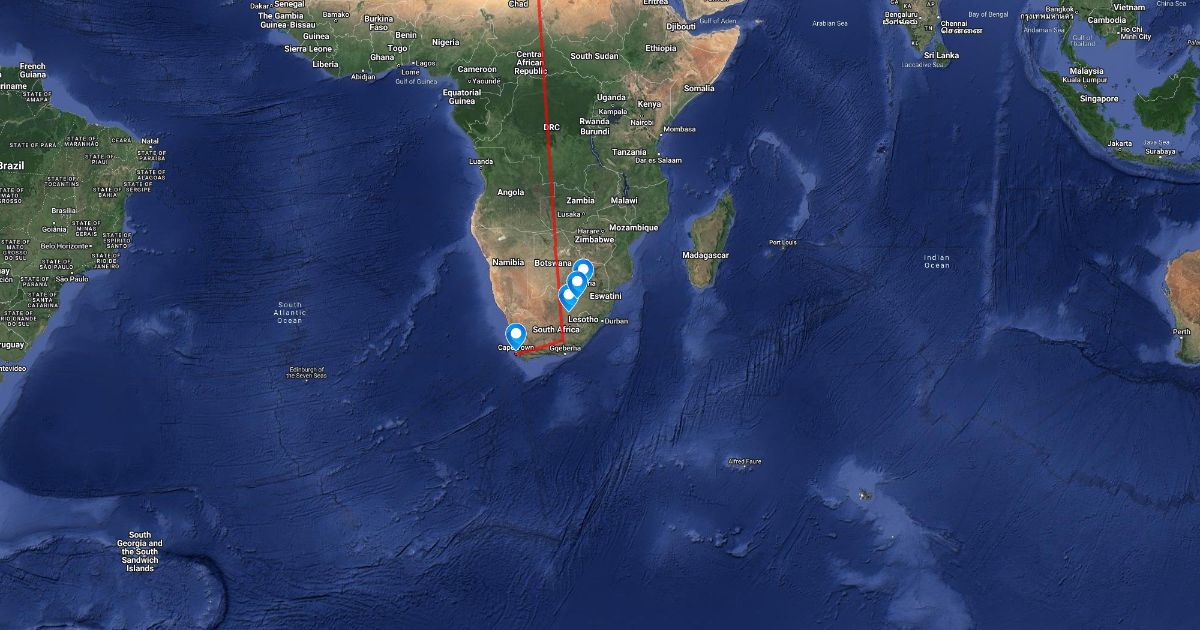
Task: Select the map pin at Cape Town
Action: coord(516,335)
